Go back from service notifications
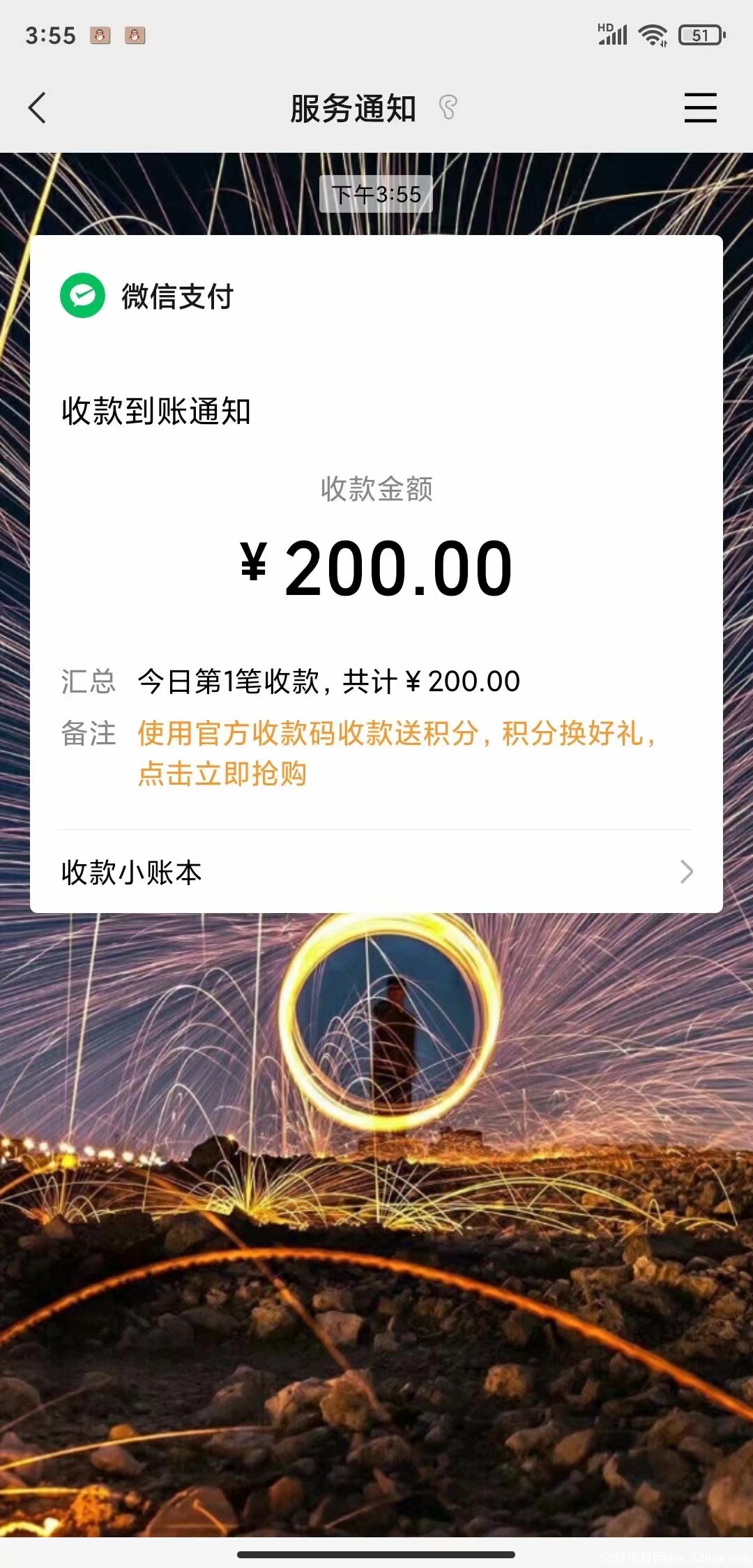The height and width of the screenshot is (1568, 753). [x=38, y=108]
